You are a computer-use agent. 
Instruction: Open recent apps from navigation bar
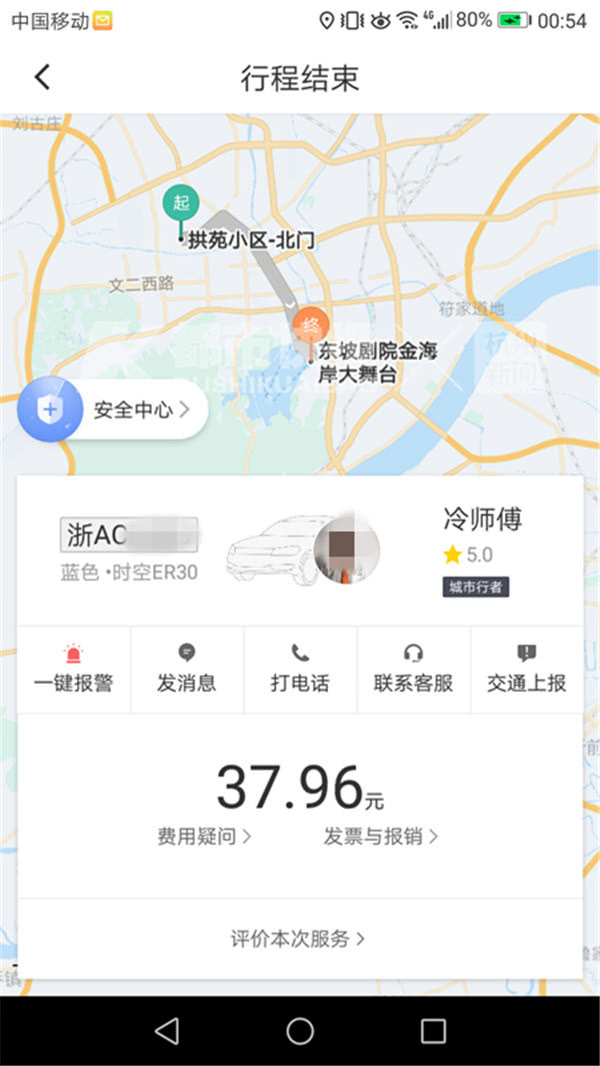coord(433,1031)
